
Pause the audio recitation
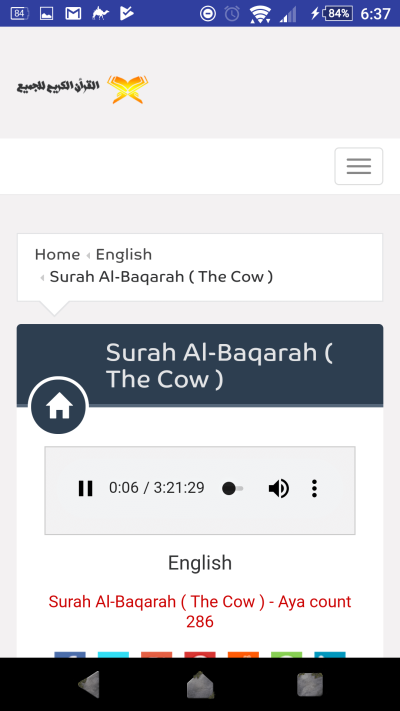click(x=85, y=488)
